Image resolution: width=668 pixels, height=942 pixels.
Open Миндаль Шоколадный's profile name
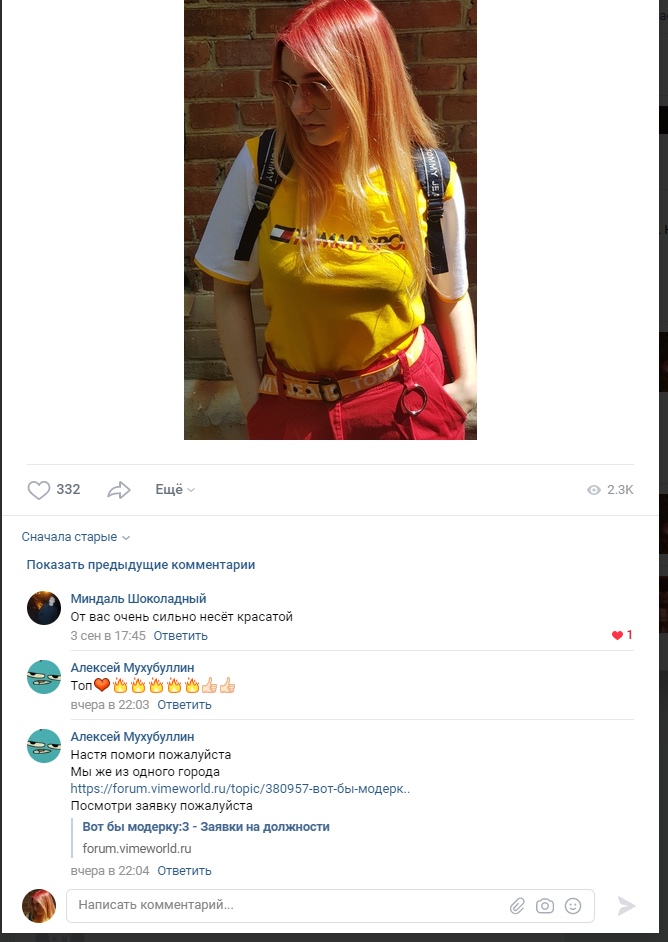point(138,599)
